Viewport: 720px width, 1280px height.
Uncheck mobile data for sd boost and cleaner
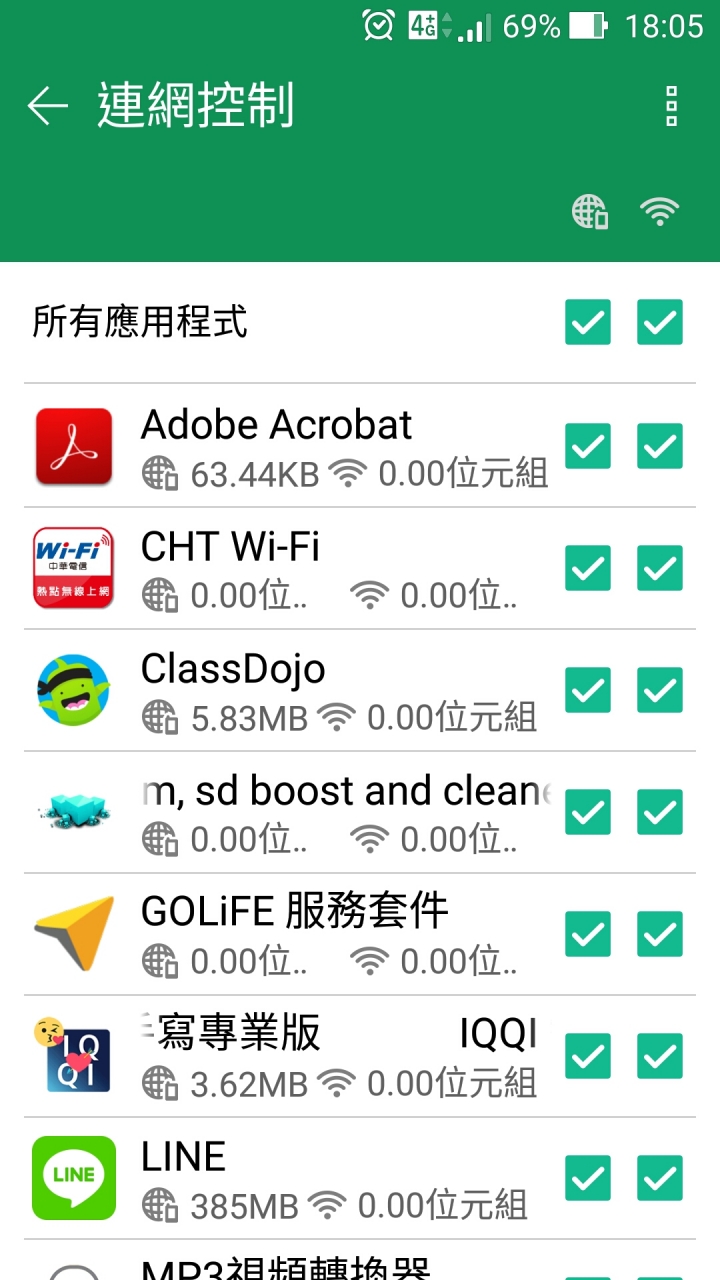pyautogui.click(x=588, y=812)
